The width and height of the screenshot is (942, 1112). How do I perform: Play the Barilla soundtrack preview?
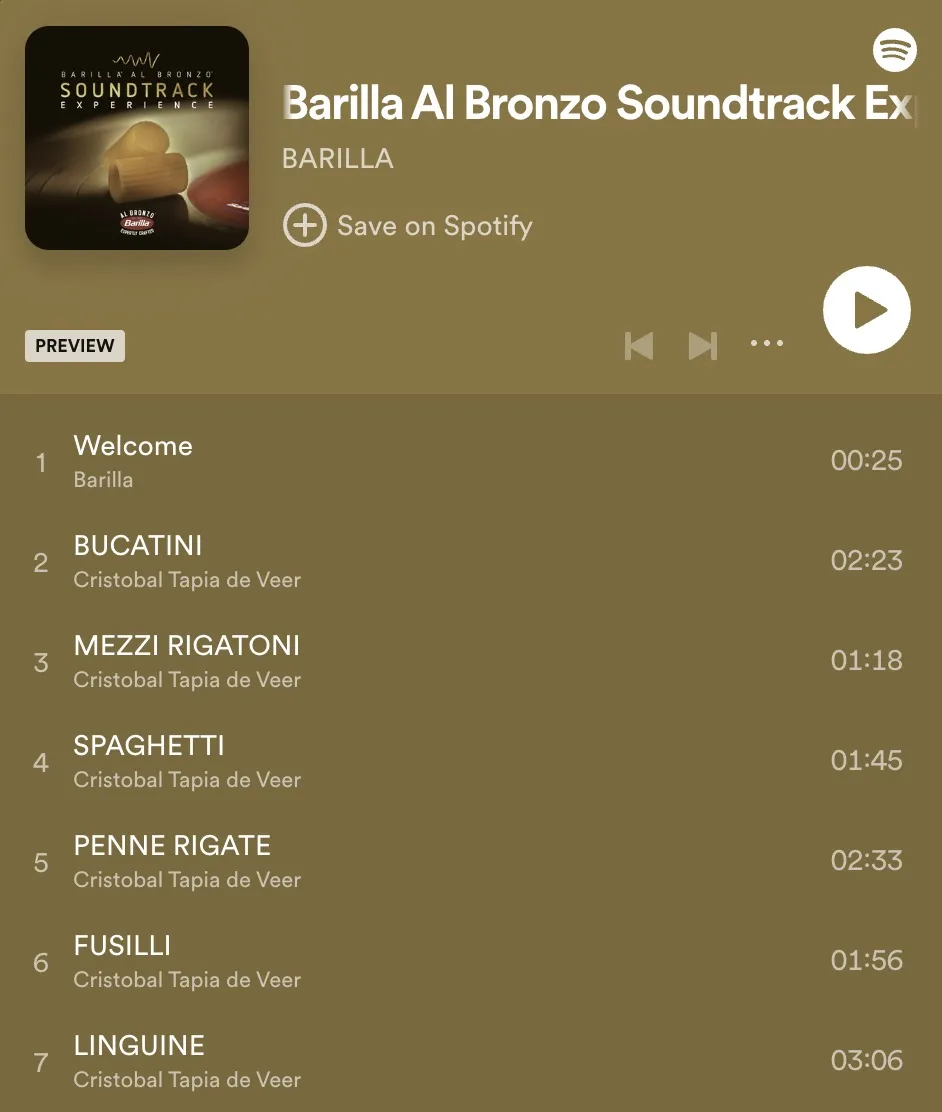click(866, 310)
